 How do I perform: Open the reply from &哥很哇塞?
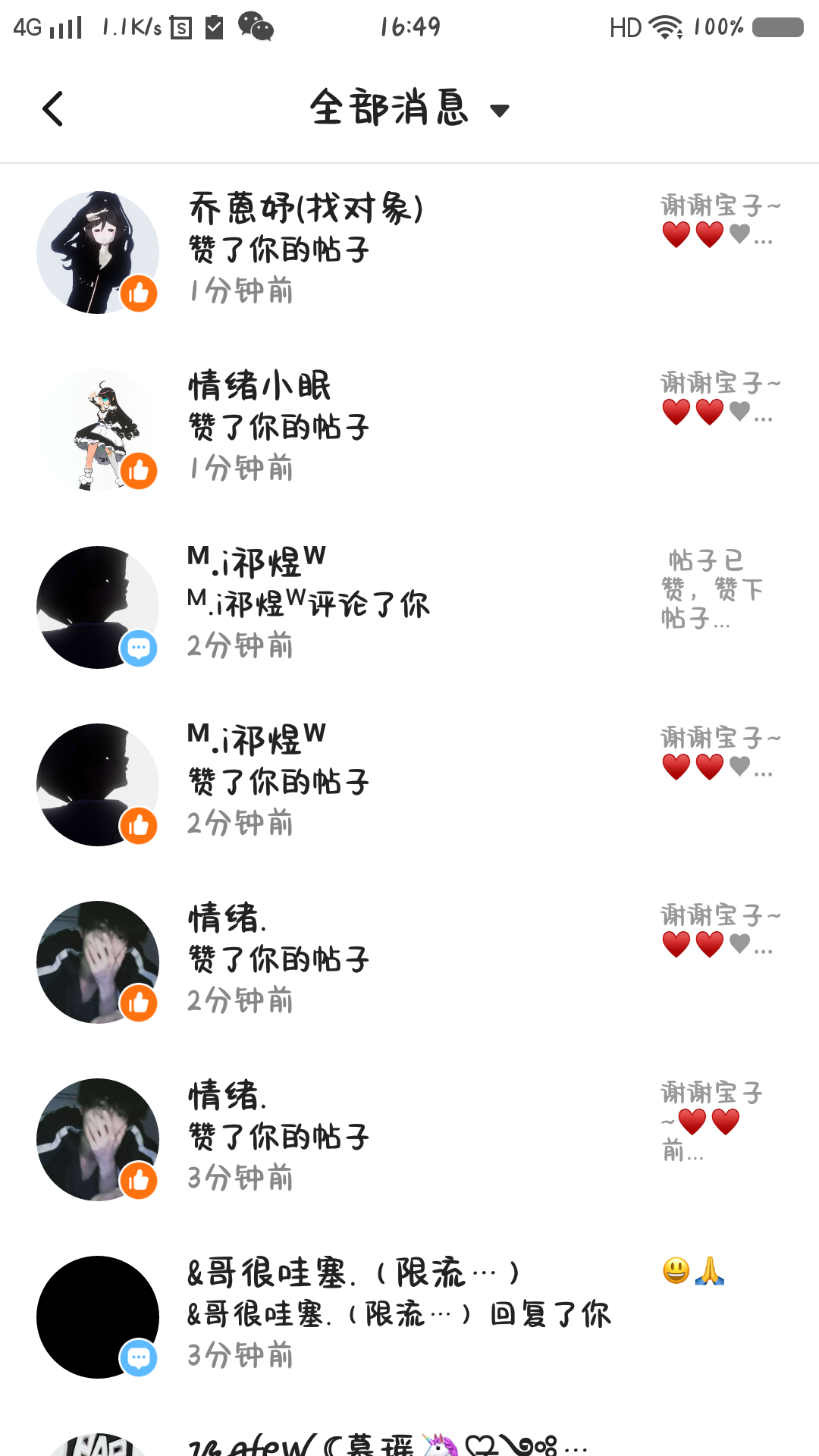pyautogui.click(x=409, y=1315)
